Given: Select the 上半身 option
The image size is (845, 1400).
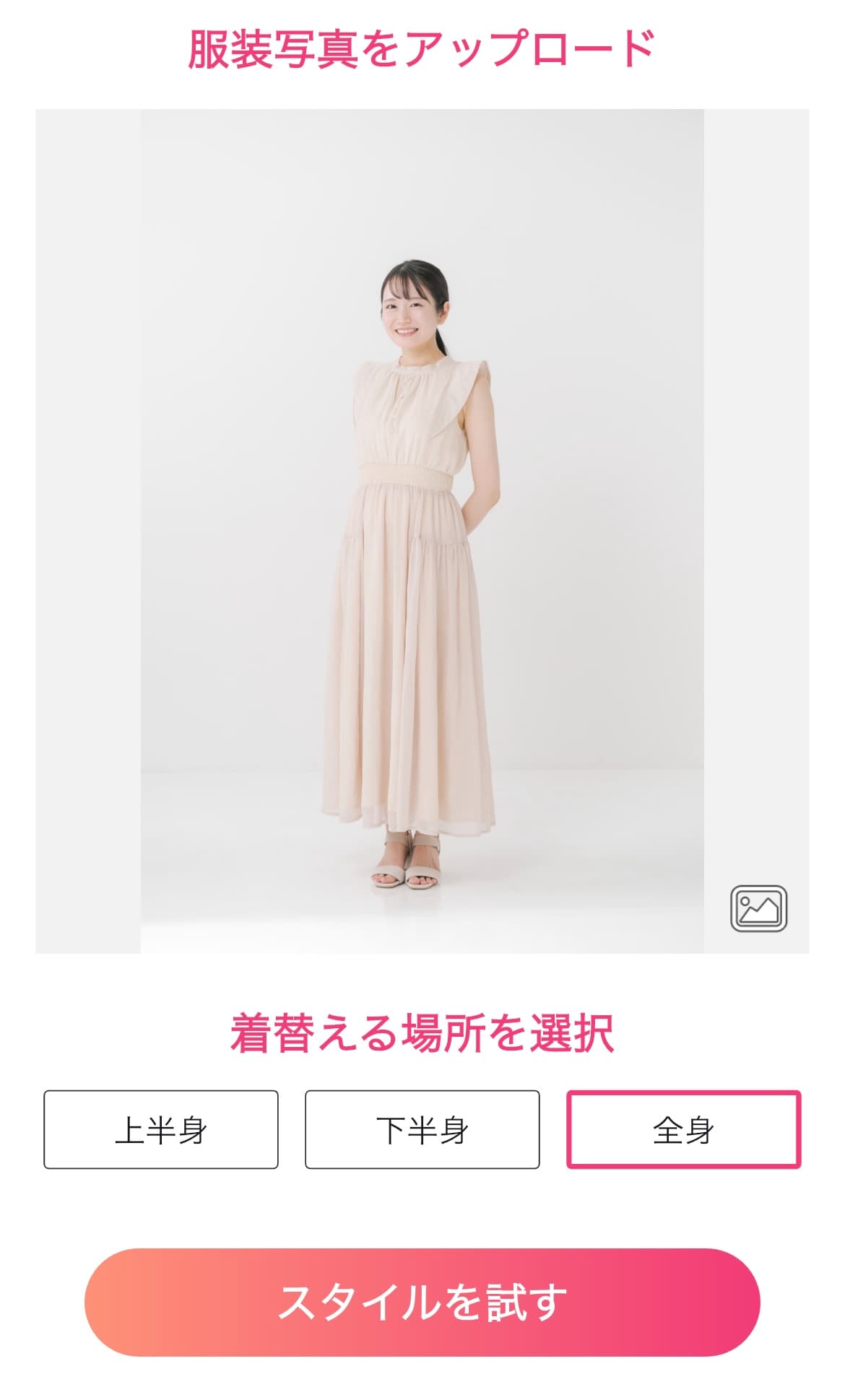Looking at the screenshot, I should [161, 1129].
